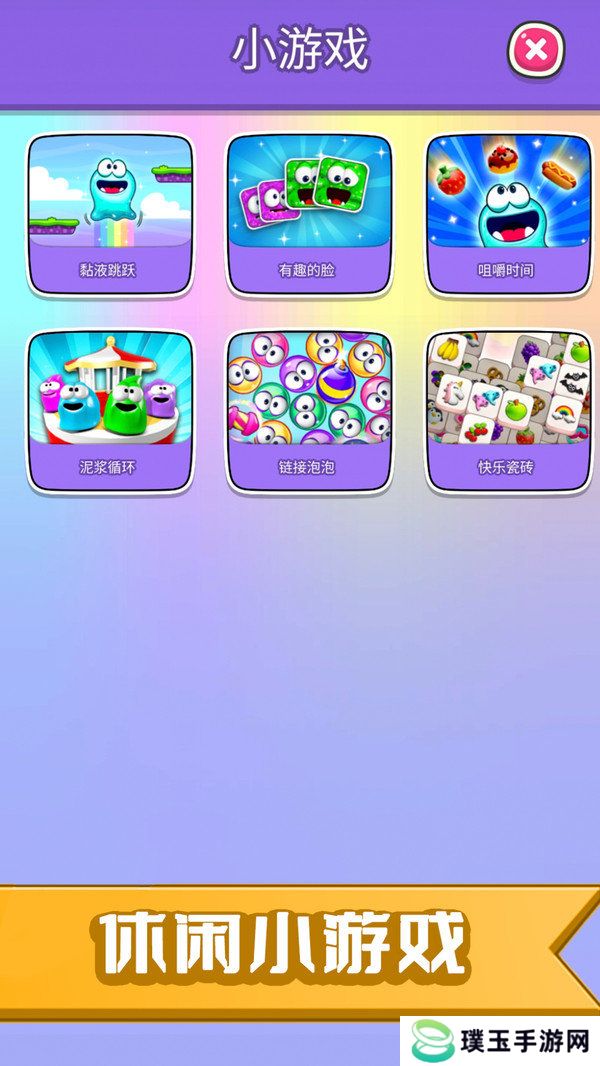Close the 小游戏 mini-games panel
This screenshot has height=1066, width=600.
[x=536, y=49]
